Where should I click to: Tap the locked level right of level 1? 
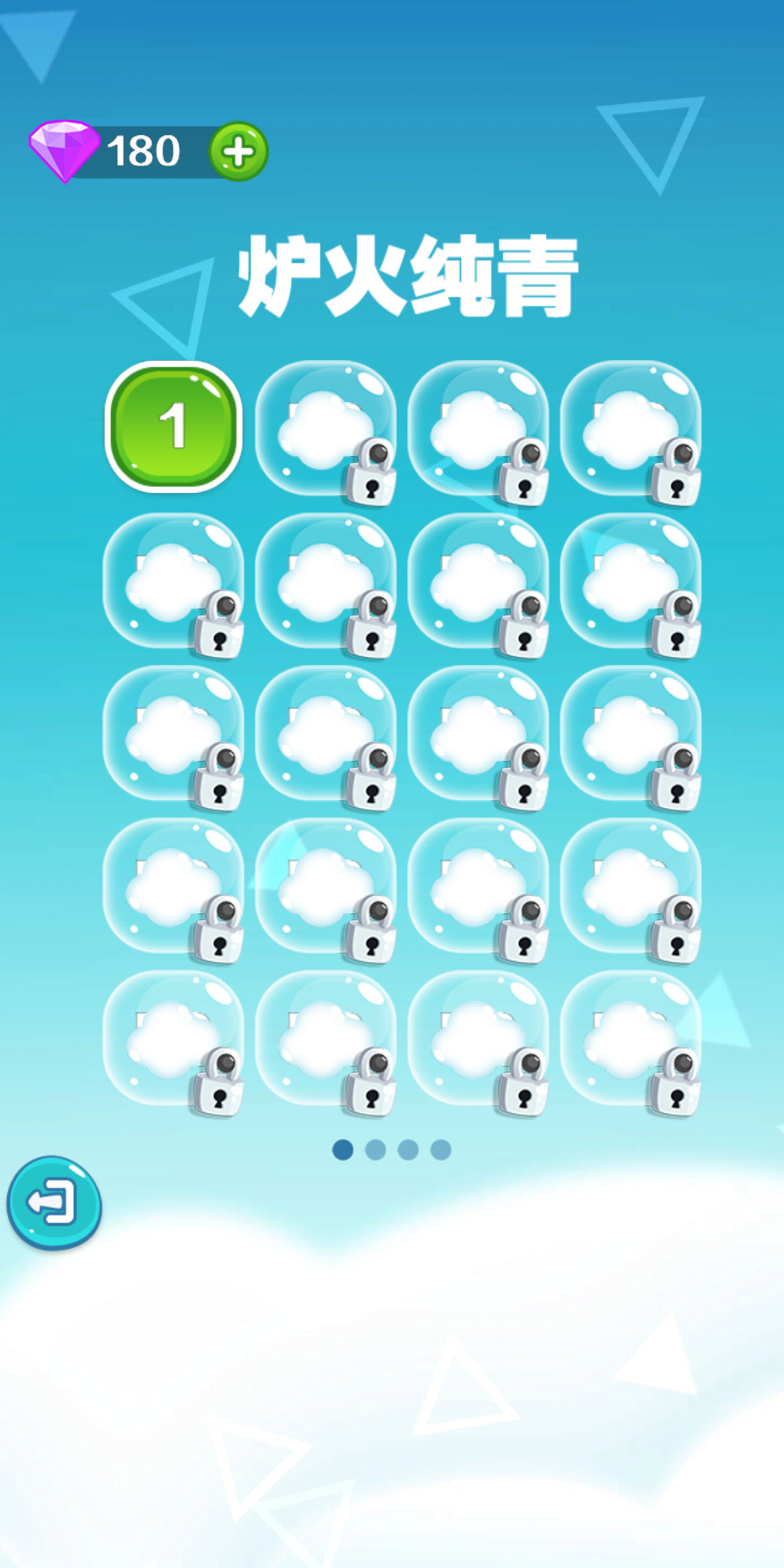coord(326,430)
